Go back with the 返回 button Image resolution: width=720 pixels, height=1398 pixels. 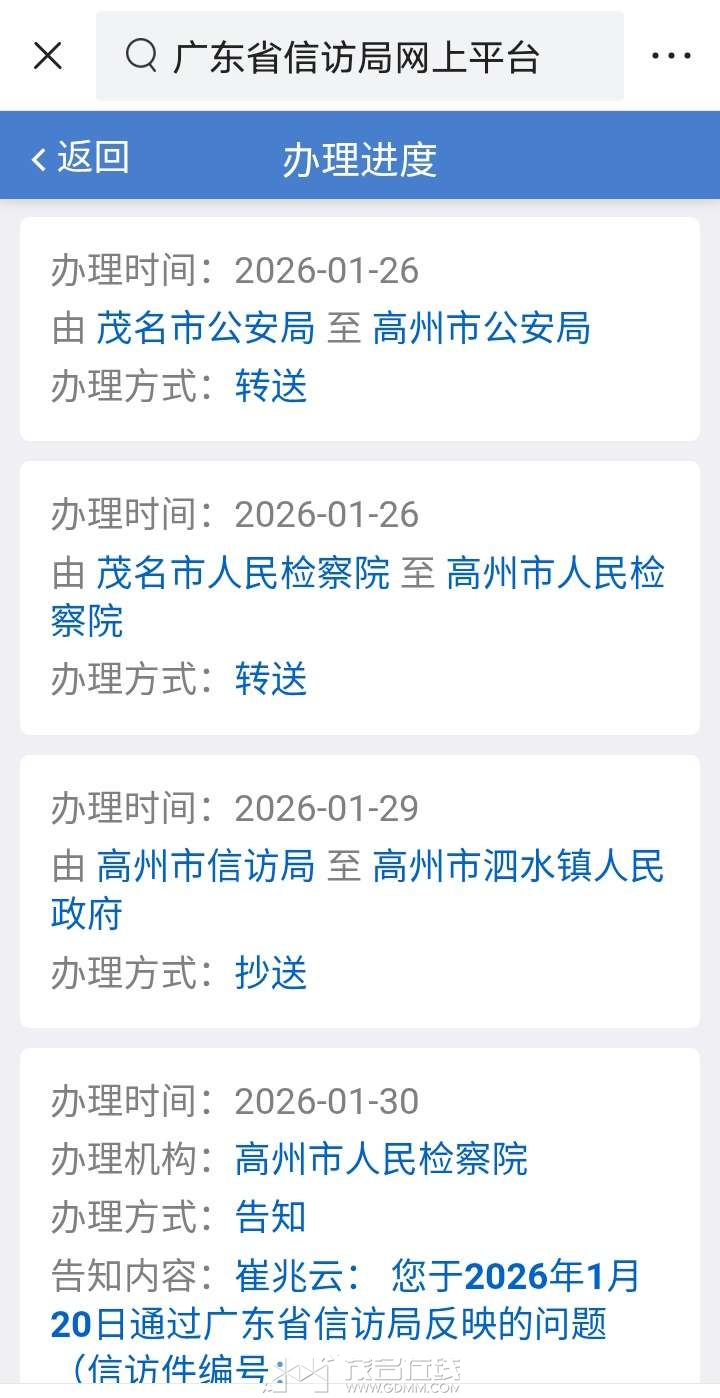click(81, 159)
